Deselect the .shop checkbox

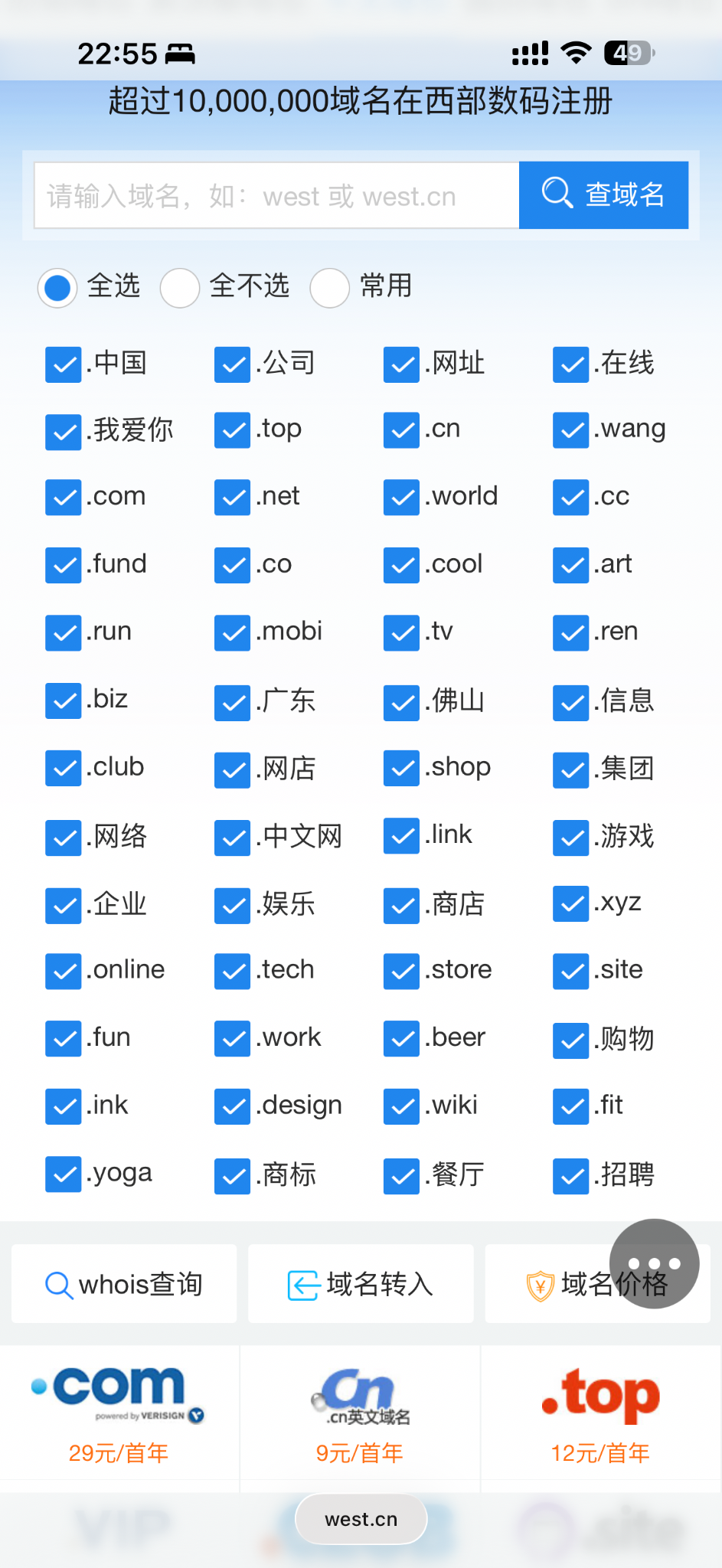(402, 769)
